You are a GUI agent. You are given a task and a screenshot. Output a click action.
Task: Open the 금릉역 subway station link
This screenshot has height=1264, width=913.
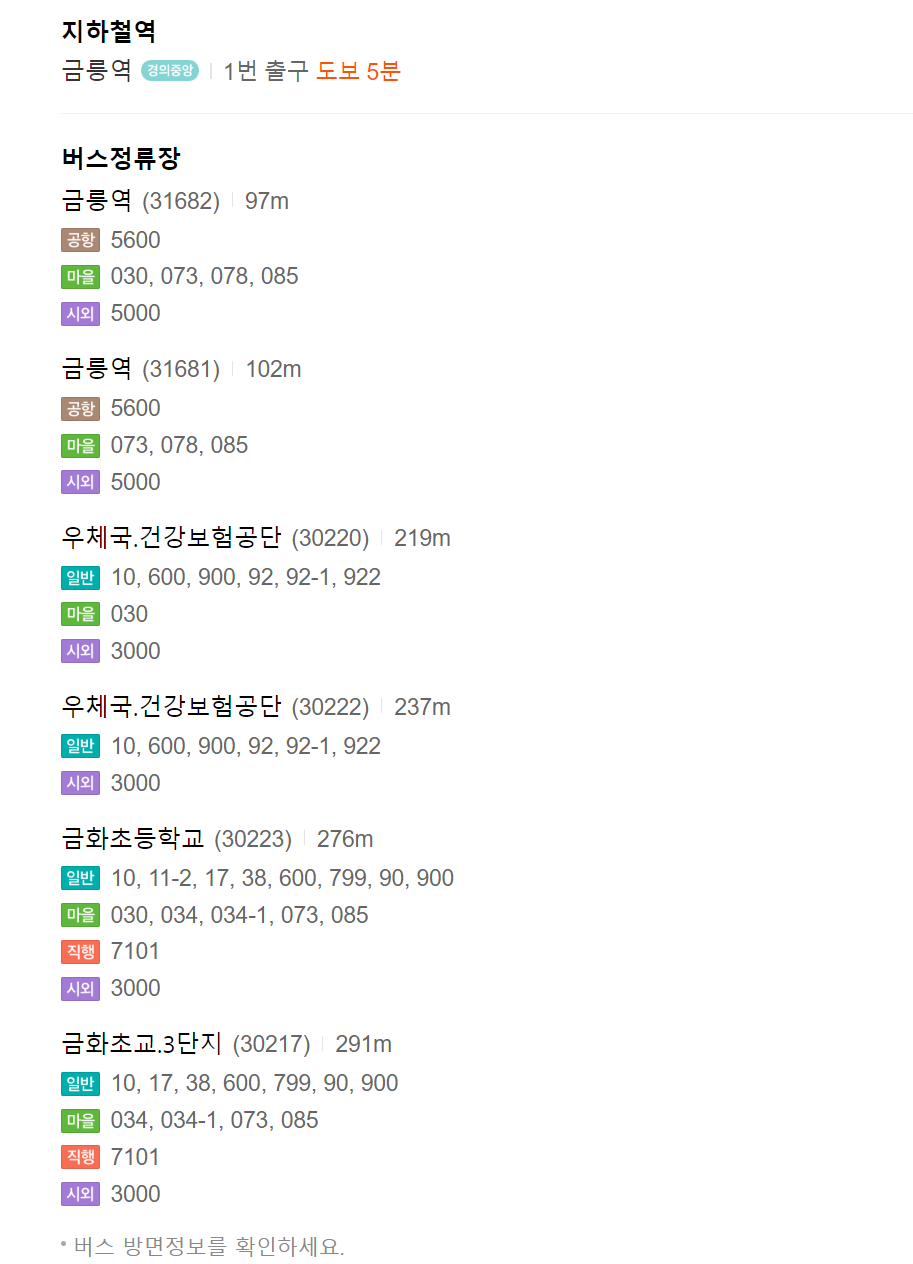pos(97,71)
